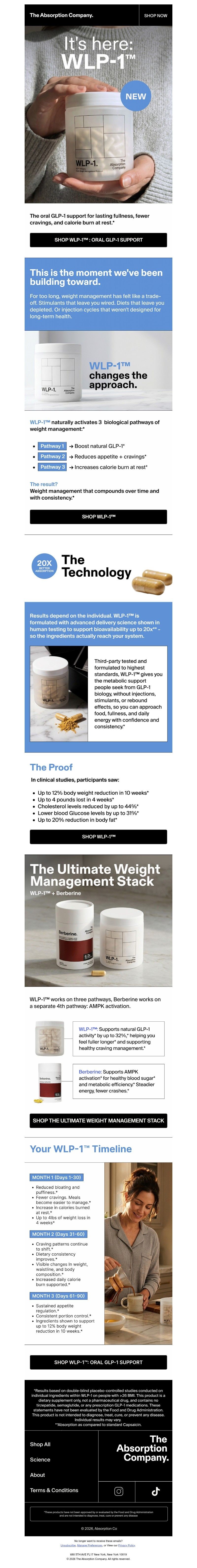
Task: Tap SHOP WLP-1 button under The Proof
Action: pos(98,836)
